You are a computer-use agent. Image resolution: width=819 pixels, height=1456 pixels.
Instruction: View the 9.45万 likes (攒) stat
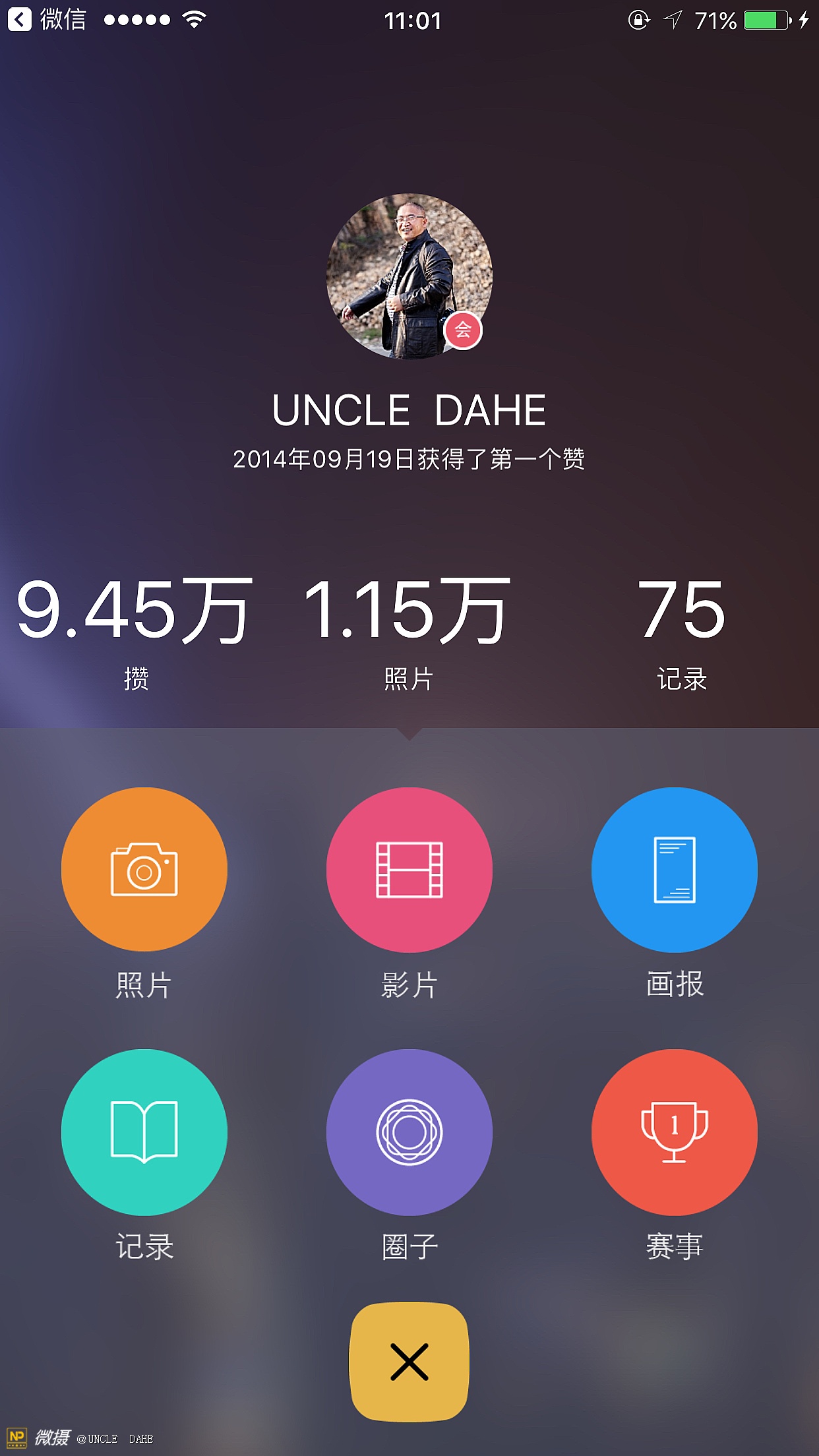135,630
